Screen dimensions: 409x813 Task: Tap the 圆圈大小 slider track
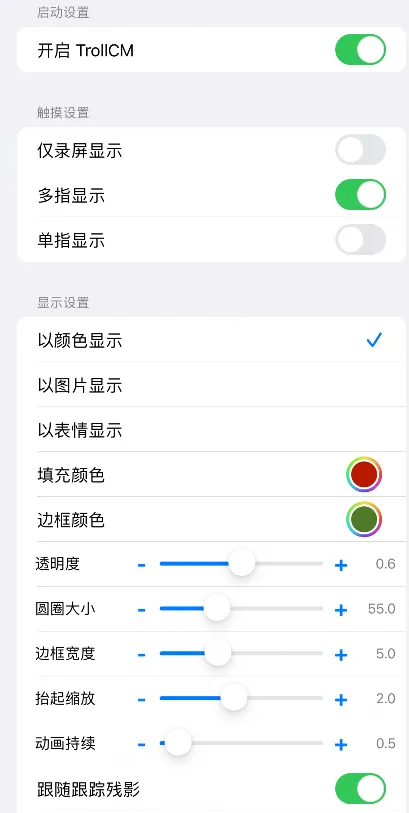(241, 609)
